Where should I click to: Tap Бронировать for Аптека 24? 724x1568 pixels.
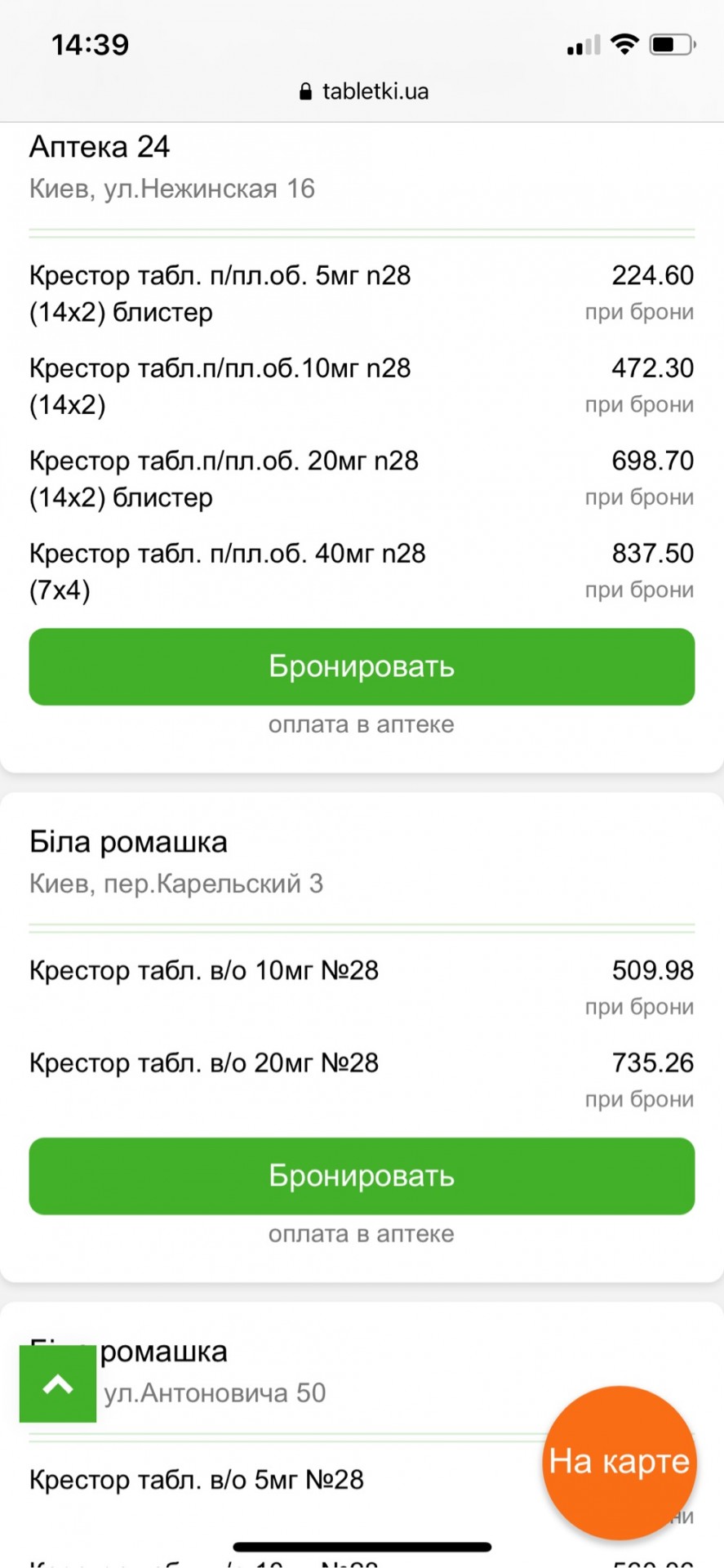[x=362, y=666]
